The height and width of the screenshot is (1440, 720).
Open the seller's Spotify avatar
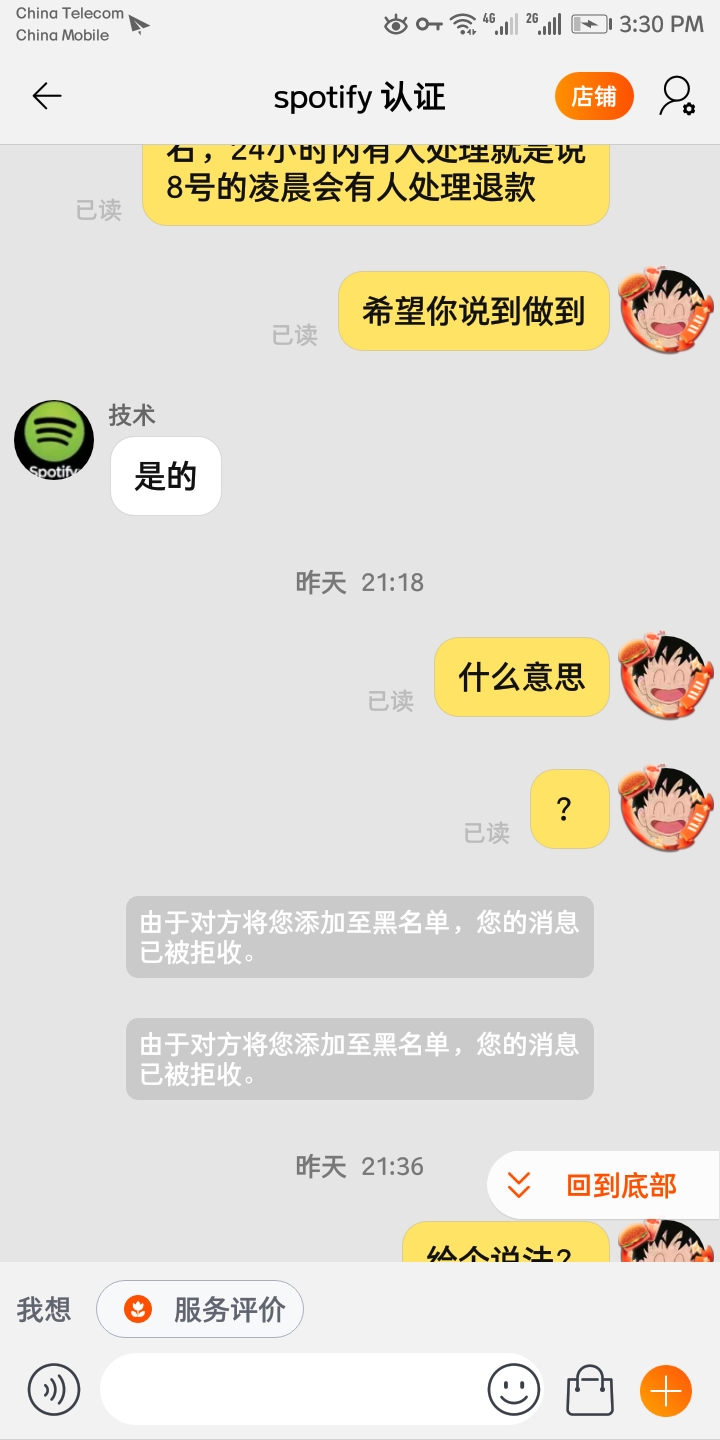[54, 441]
